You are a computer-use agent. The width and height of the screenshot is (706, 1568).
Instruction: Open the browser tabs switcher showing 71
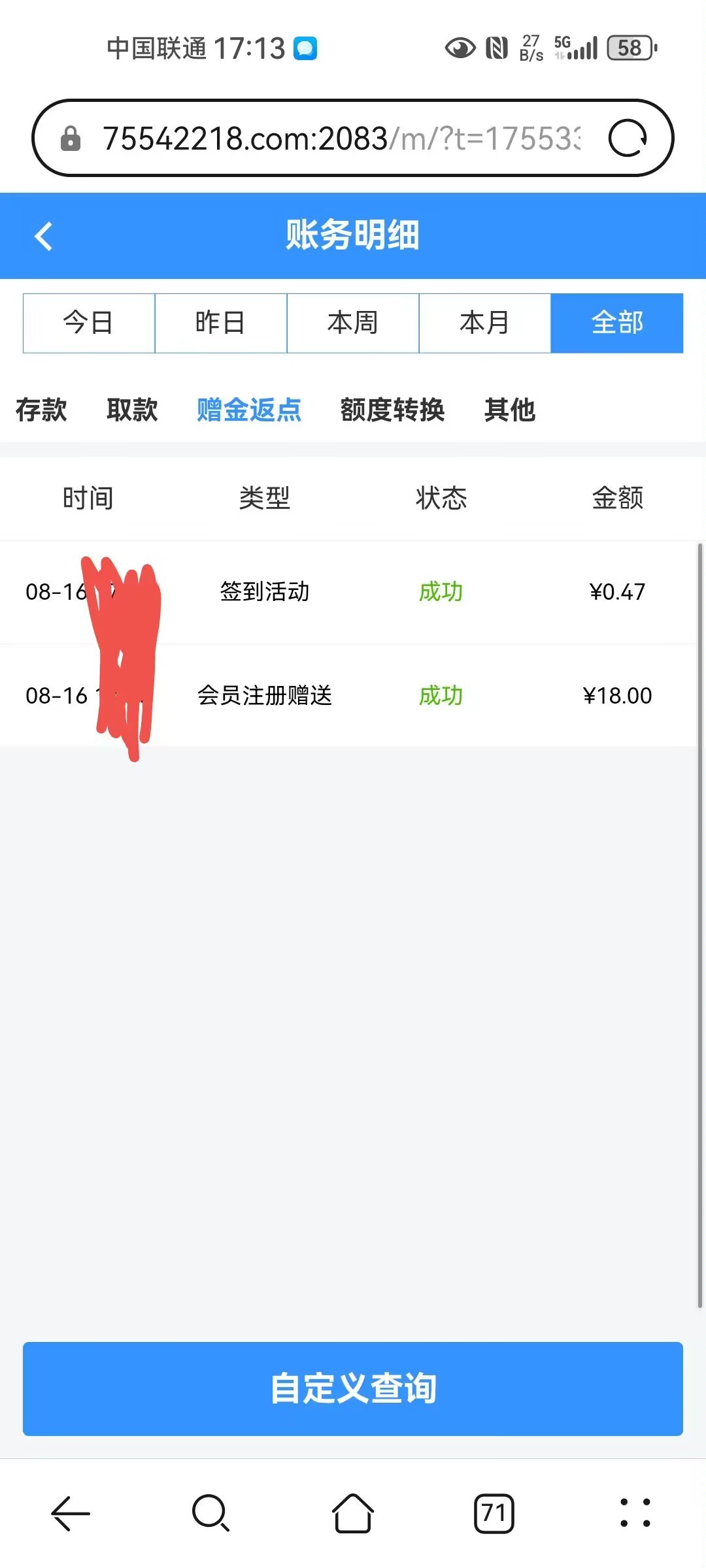[x=494, y=1512]
